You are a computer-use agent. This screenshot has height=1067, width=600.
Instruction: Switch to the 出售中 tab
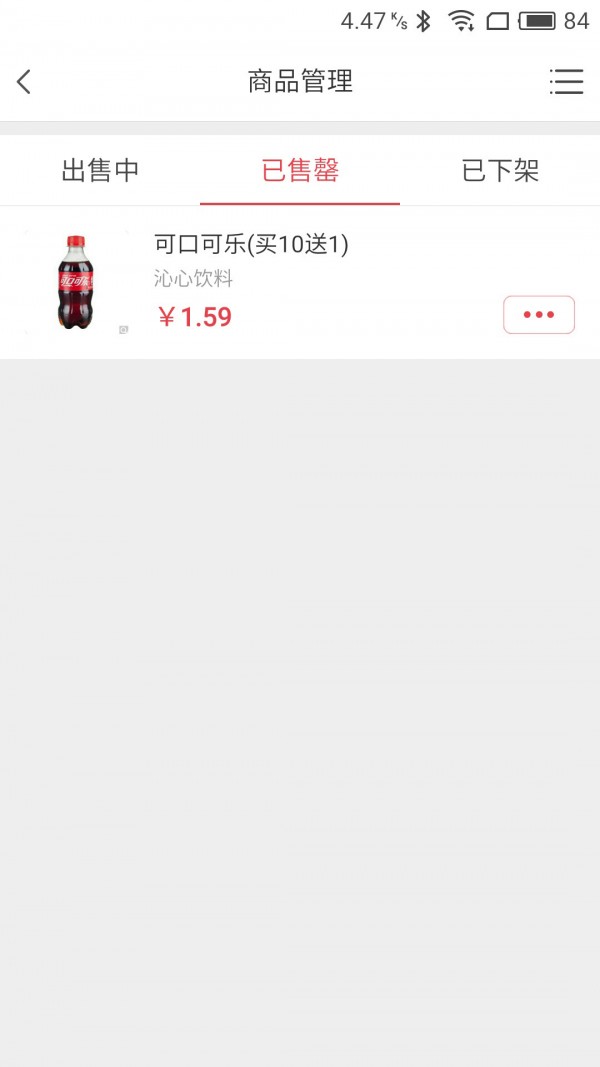click(x=100, y=171)
